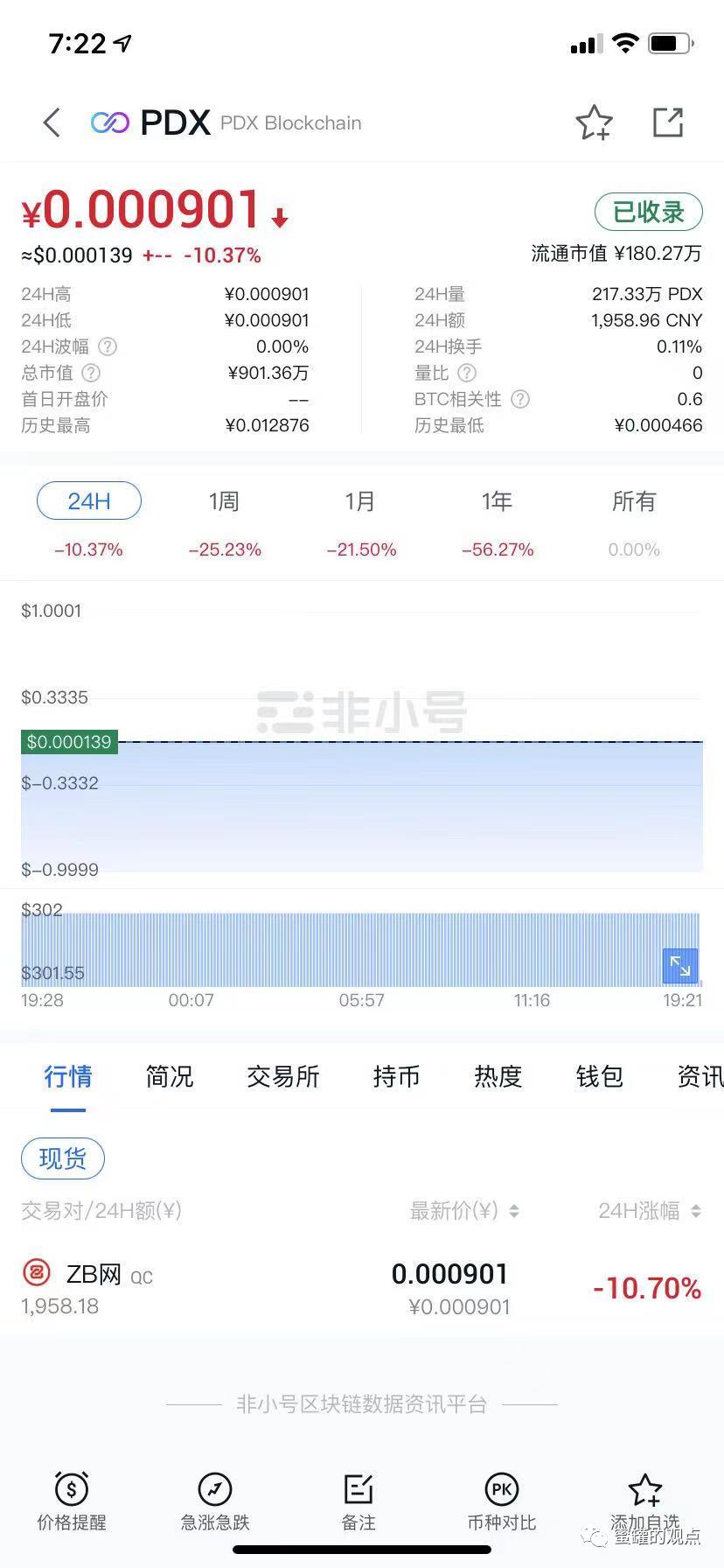The image size is (724, 1568).
Task: Switch to the 交易所 exchanges tab
Action: [x=282, y=1077]
